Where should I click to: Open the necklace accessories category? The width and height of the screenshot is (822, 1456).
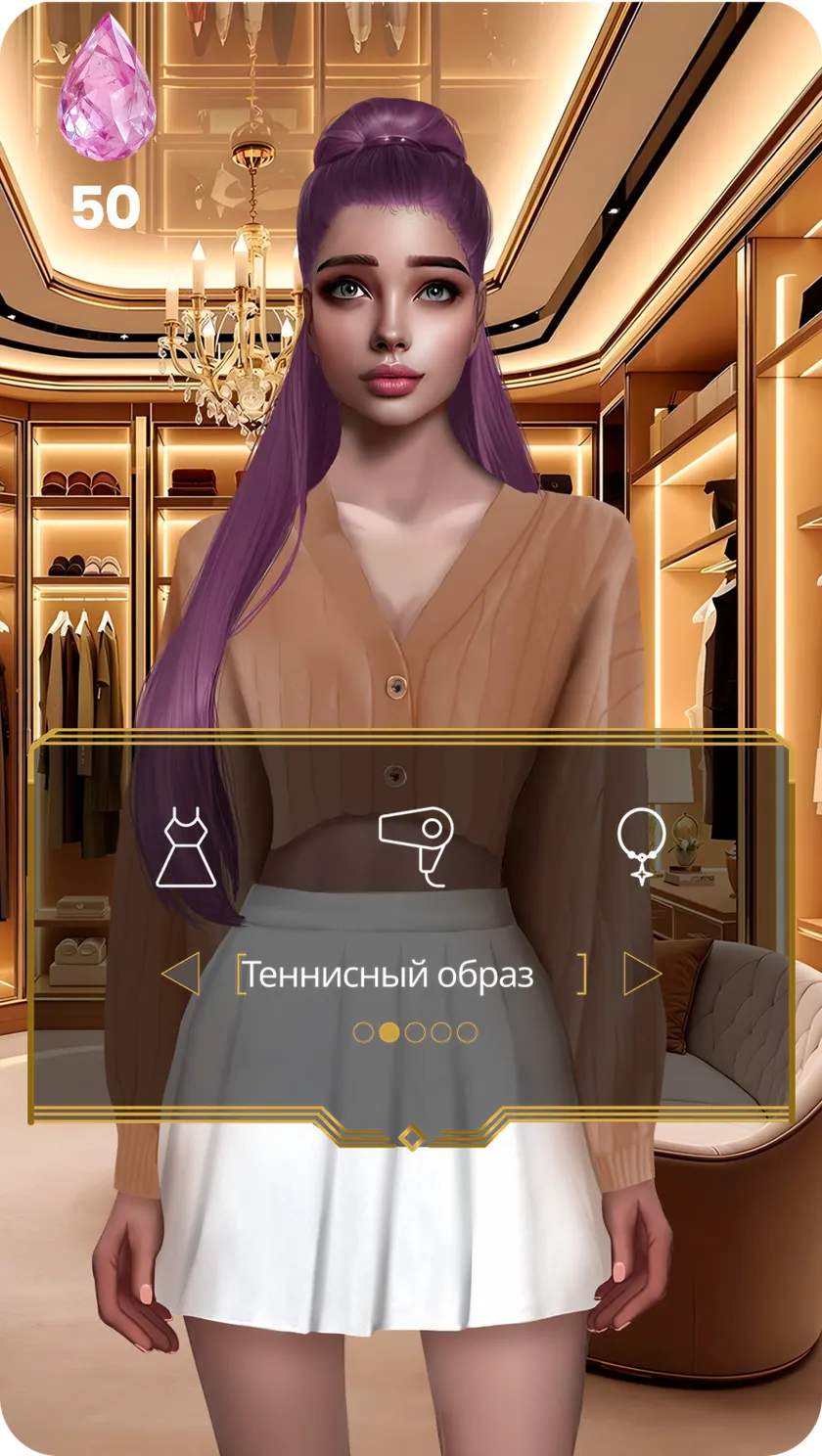pyautogui.click(x=641, y=847)
